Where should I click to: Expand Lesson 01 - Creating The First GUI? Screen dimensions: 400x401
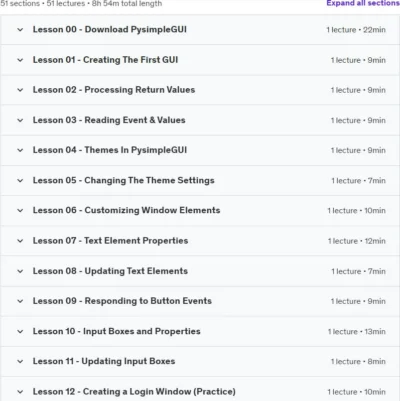coord(200,60)
